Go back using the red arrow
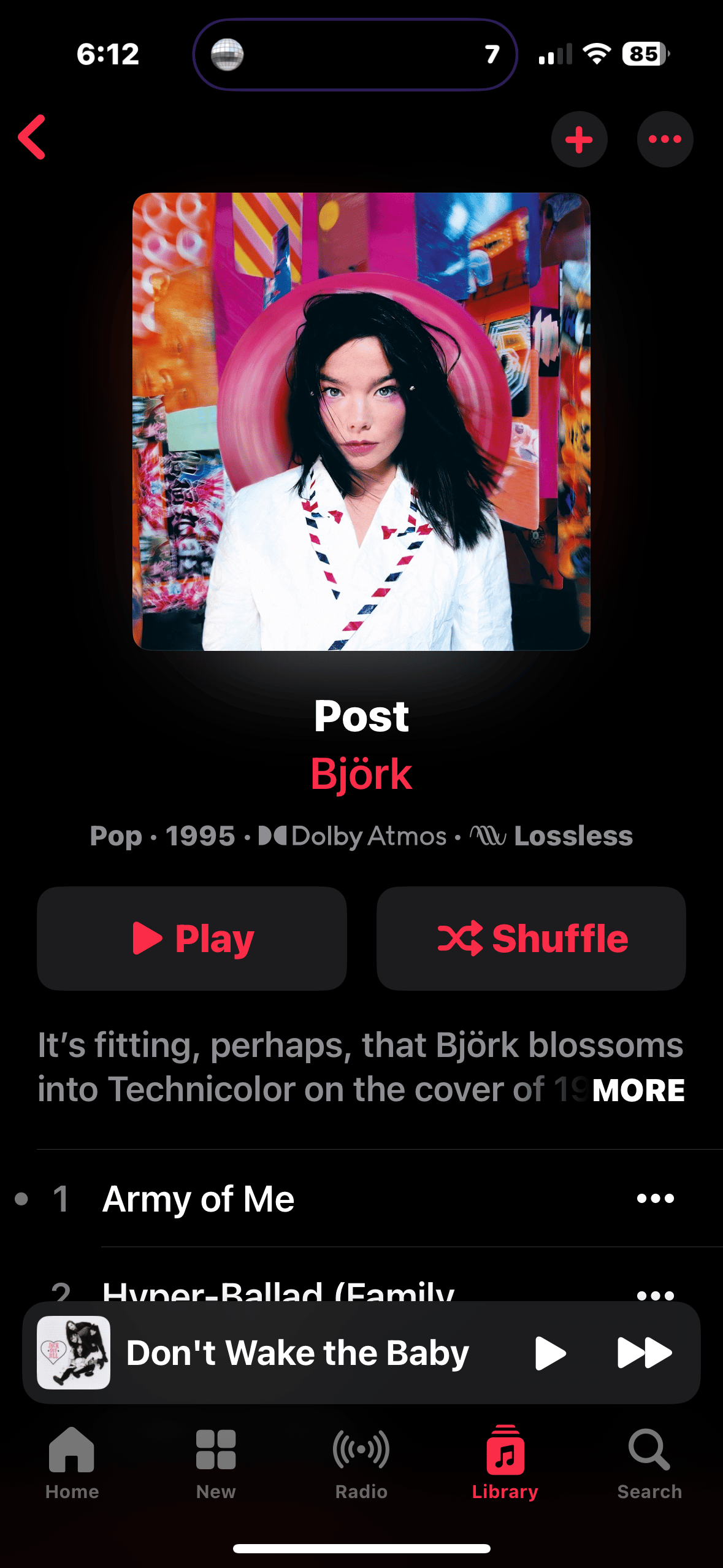The image size is (723, 1568). coord(32,137)
